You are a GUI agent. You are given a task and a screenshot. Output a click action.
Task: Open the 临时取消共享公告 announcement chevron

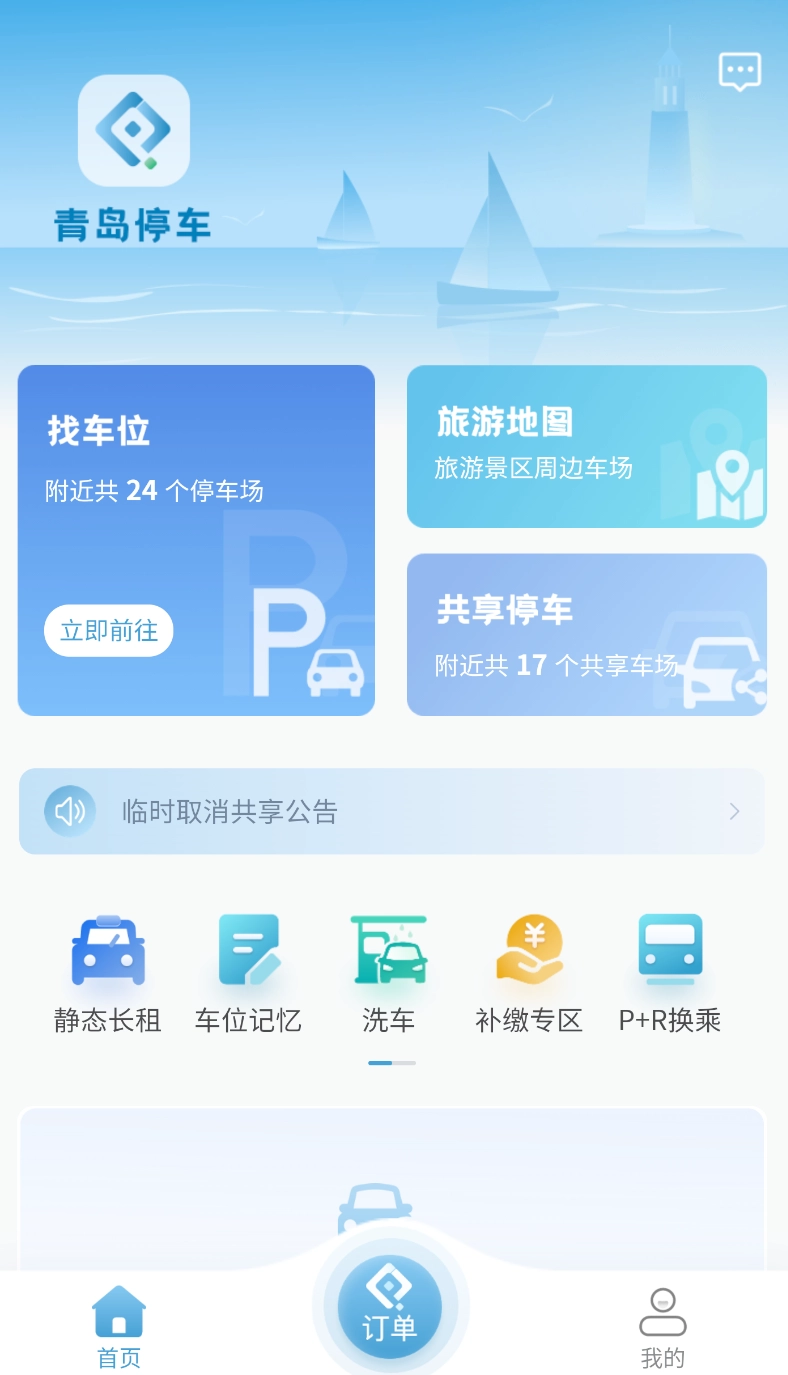pos(733,811)
